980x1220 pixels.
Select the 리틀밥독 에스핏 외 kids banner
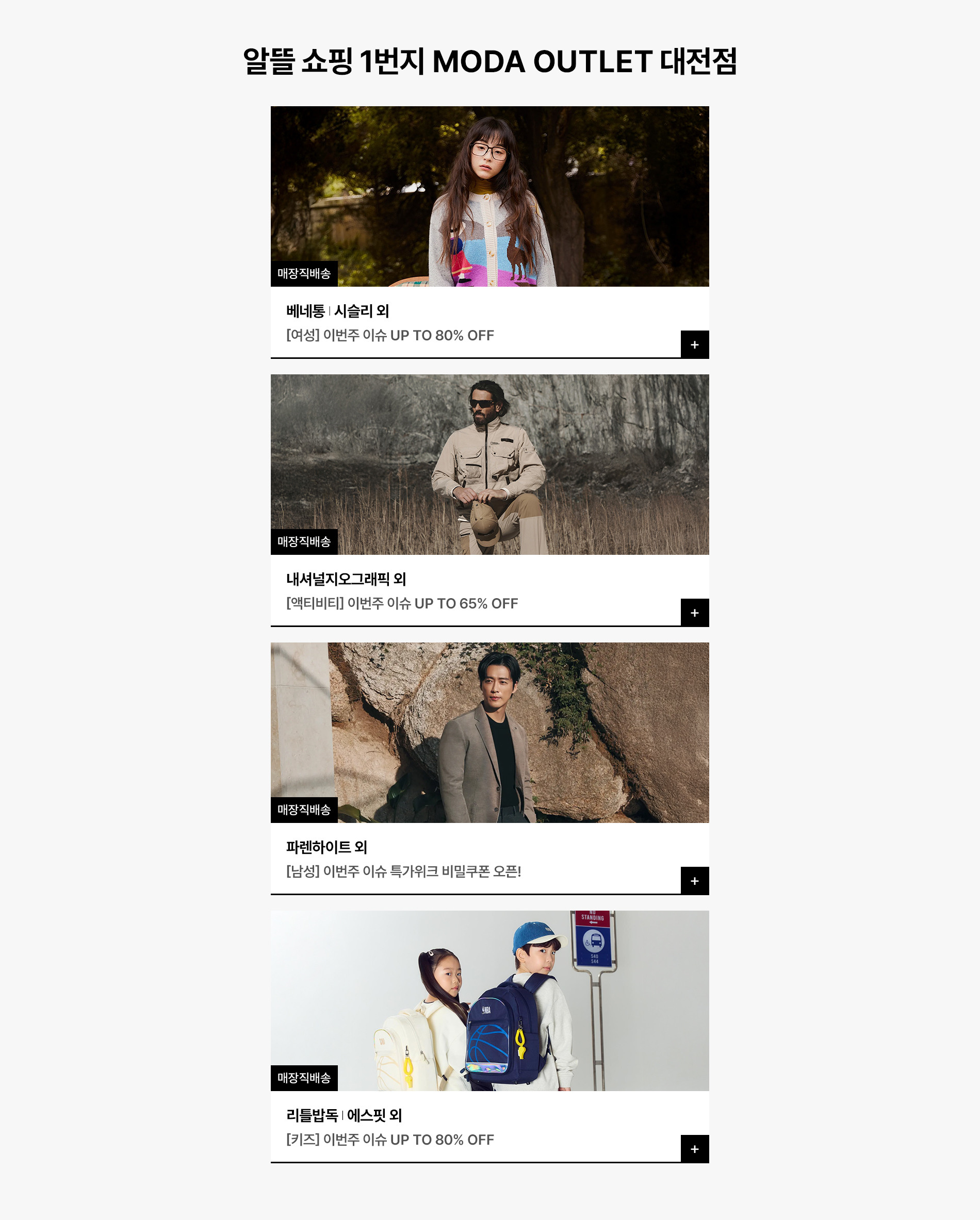[489, 1000]
